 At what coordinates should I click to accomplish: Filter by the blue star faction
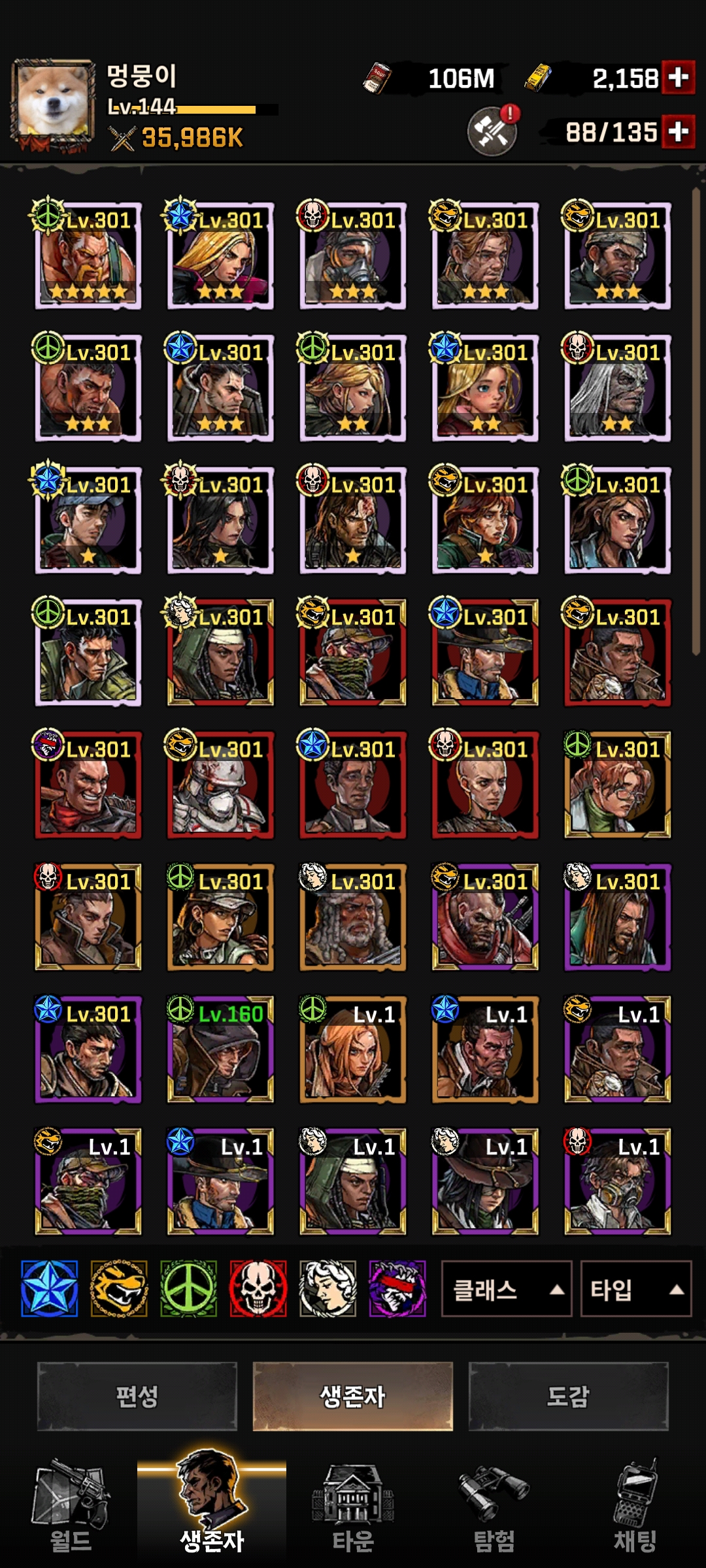pos(50,1288)
